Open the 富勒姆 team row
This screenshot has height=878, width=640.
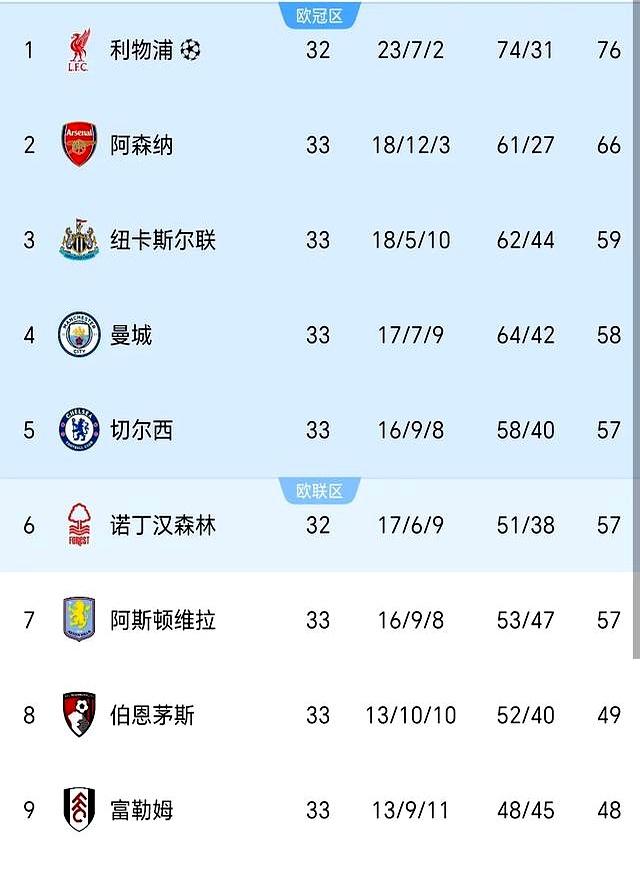(x=141, y=810)
